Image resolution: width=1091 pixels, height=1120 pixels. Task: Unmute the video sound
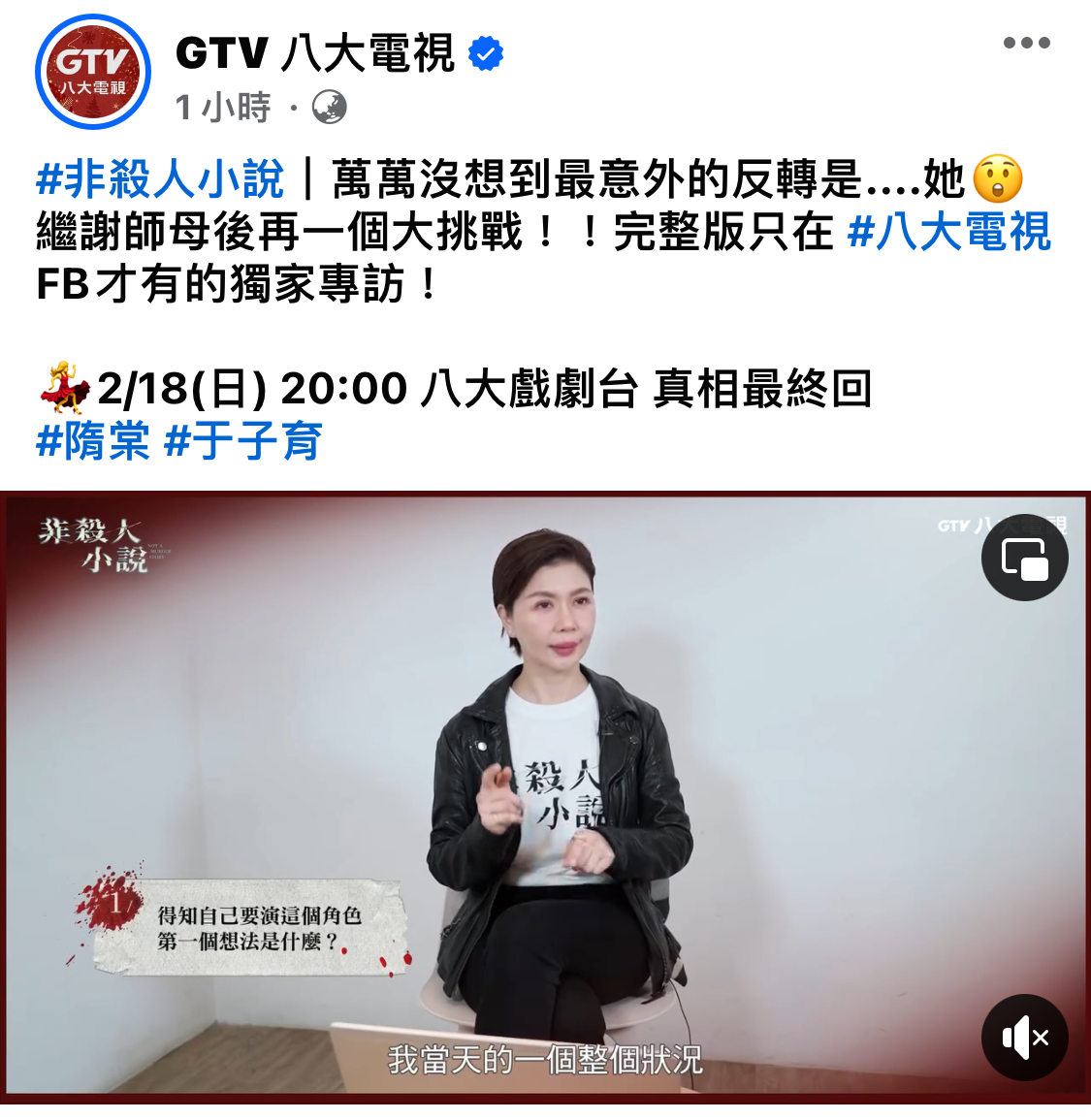(x=1024, y=1038)
